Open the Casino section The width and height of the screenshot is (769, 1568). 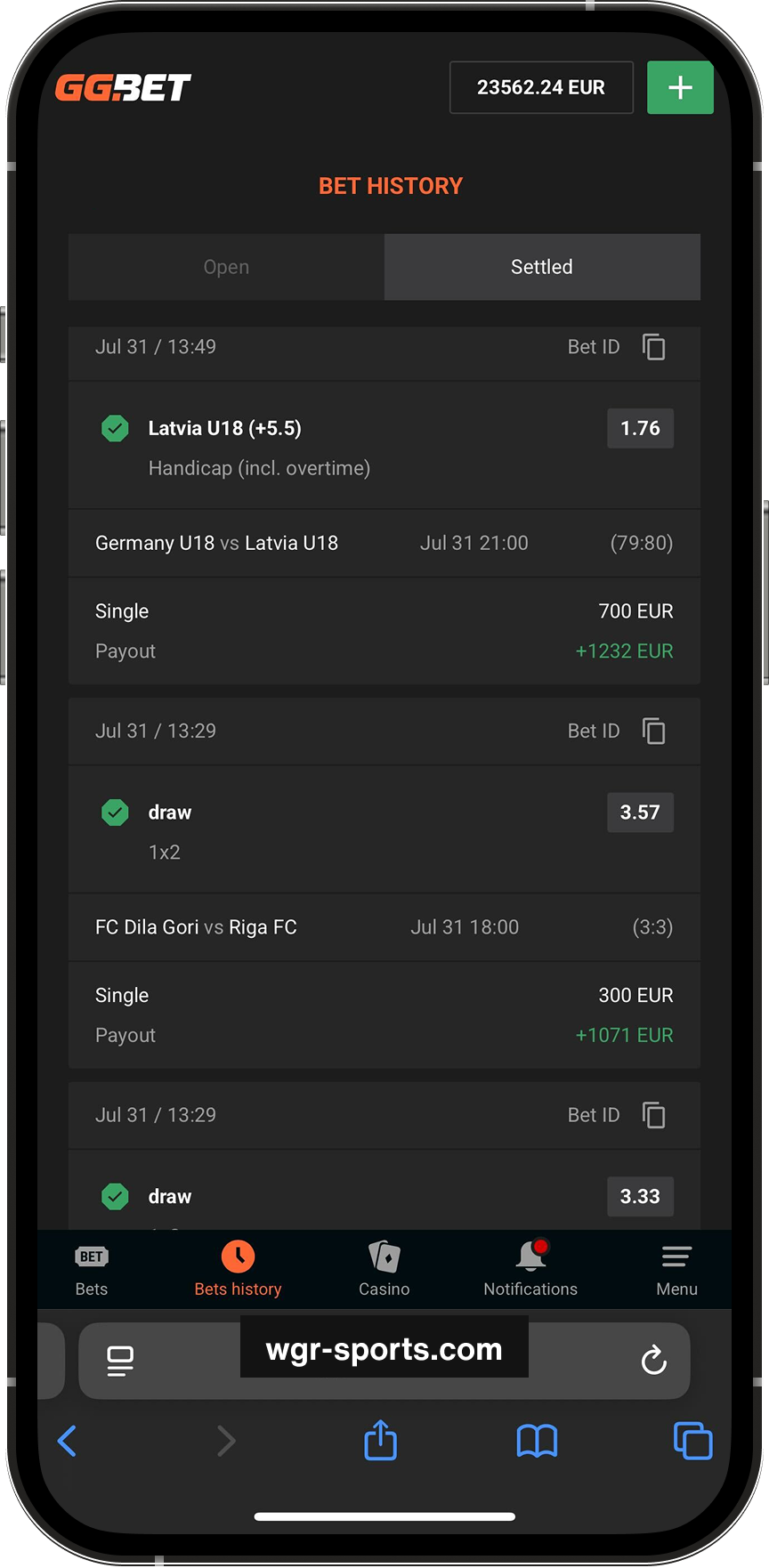pos(384,1270)
